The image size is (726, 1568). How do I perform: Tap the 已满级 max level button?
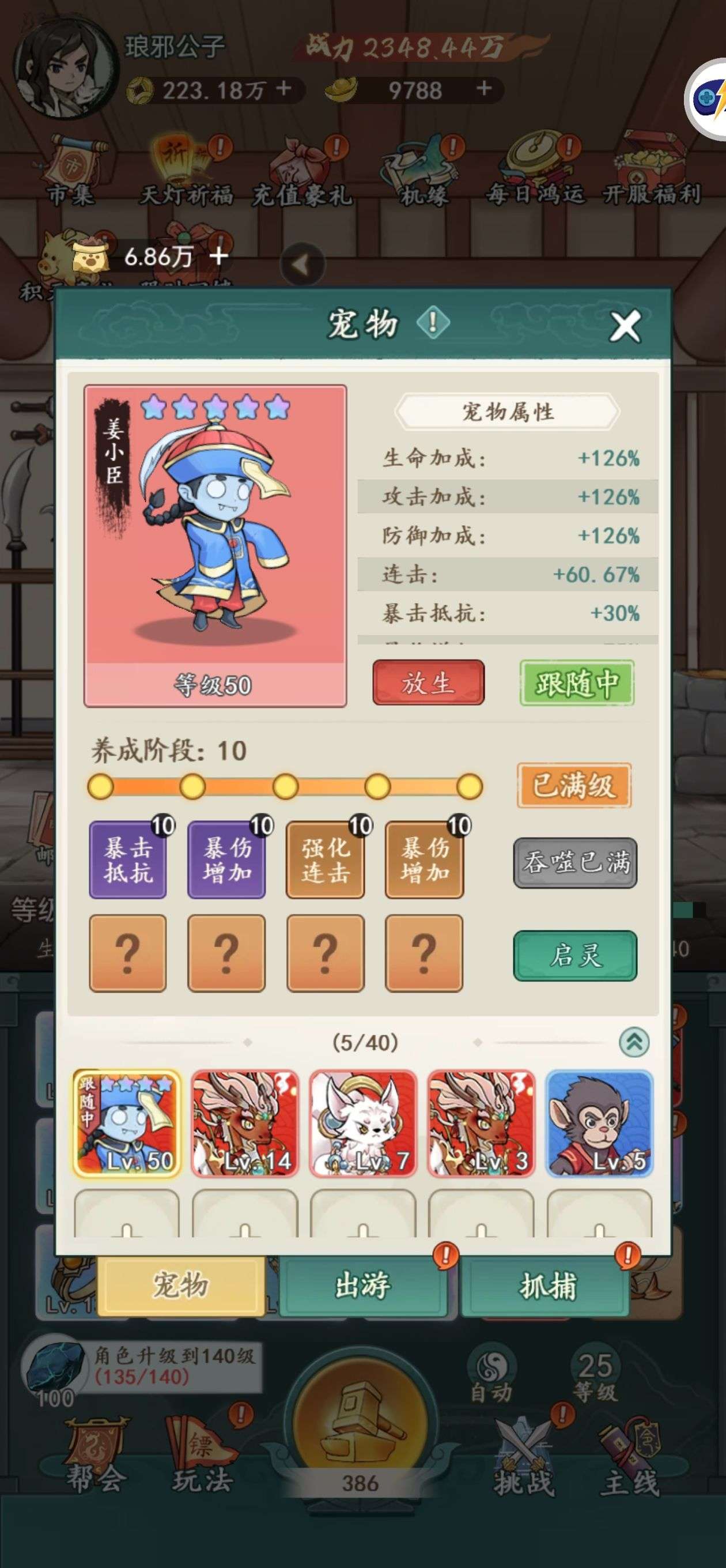click(574, 785)
